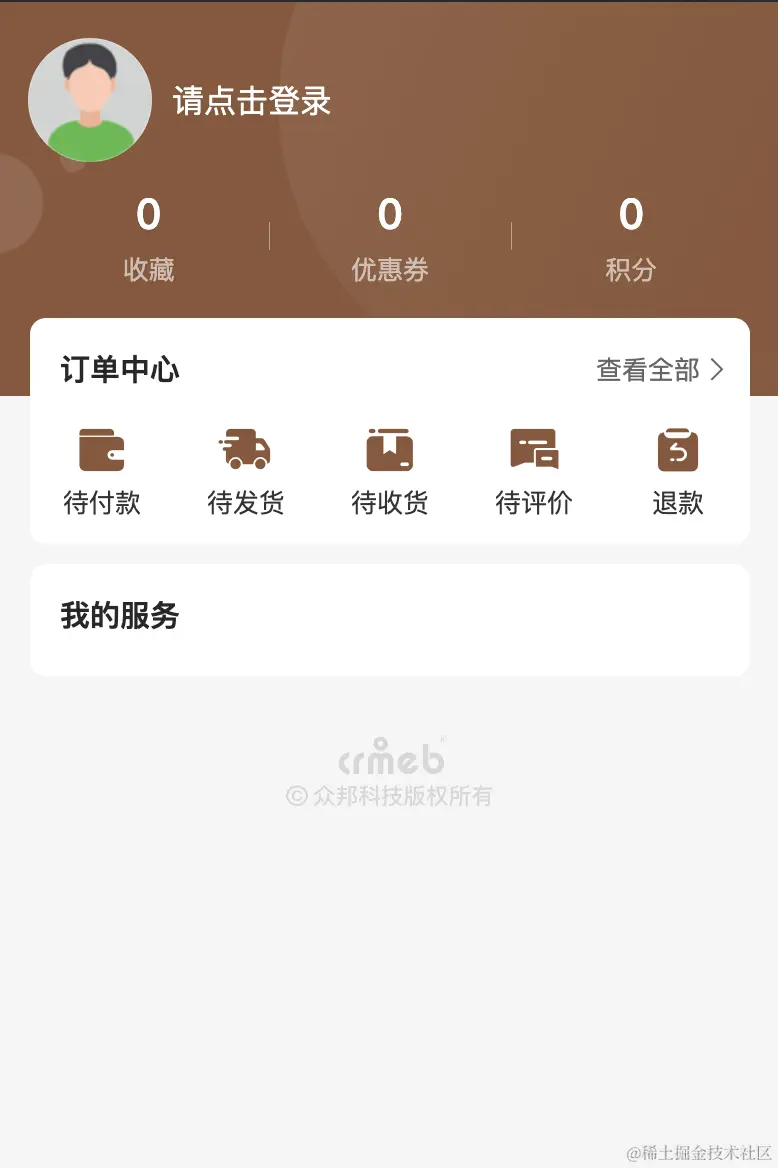This screenshot has height=1168, width=778.
Task: Expand full order list with the chevron
Action: click(717, 370)
